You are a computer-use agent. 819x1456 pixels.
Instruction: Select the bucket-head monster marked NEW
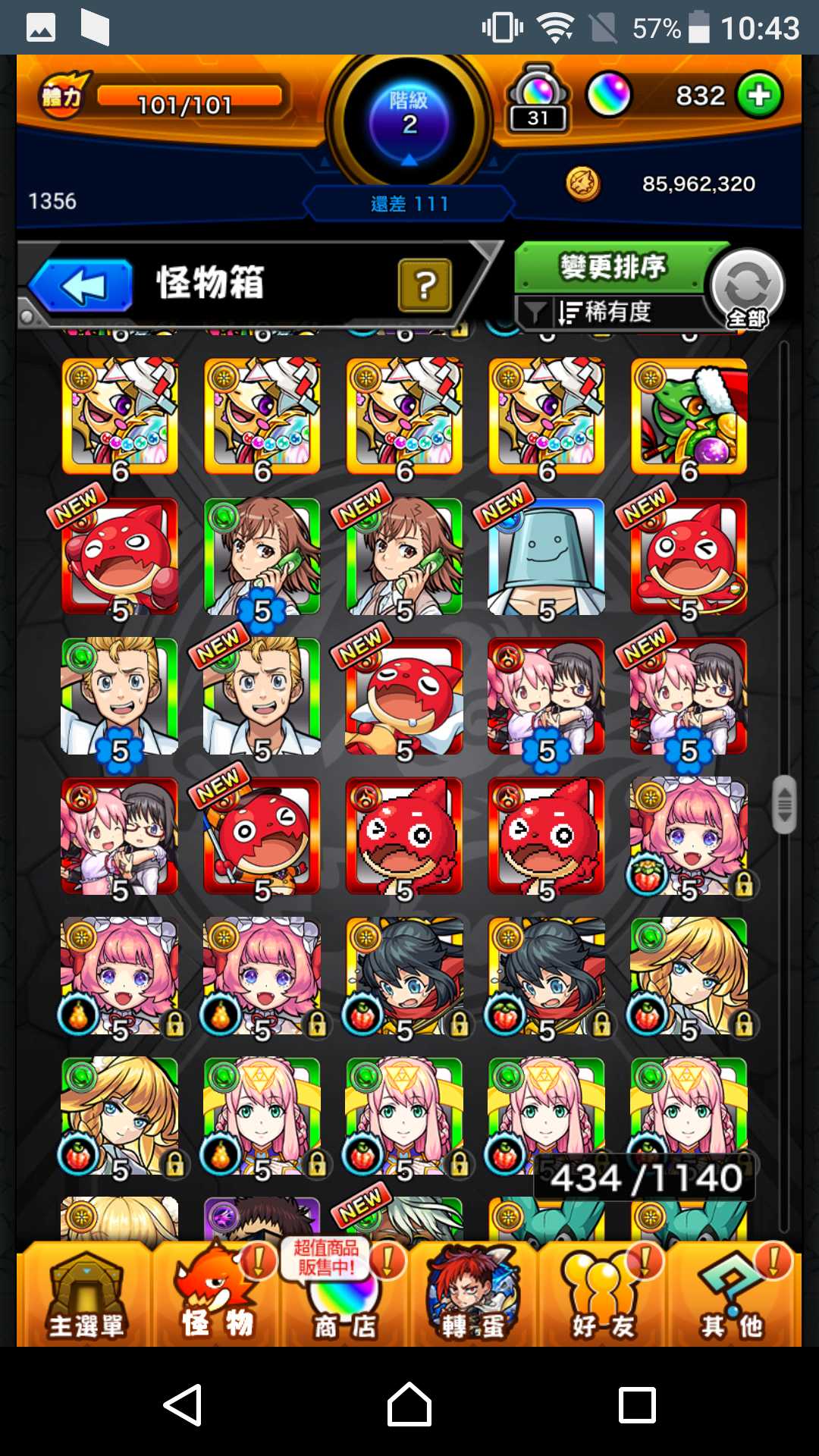tap(546, 556)
